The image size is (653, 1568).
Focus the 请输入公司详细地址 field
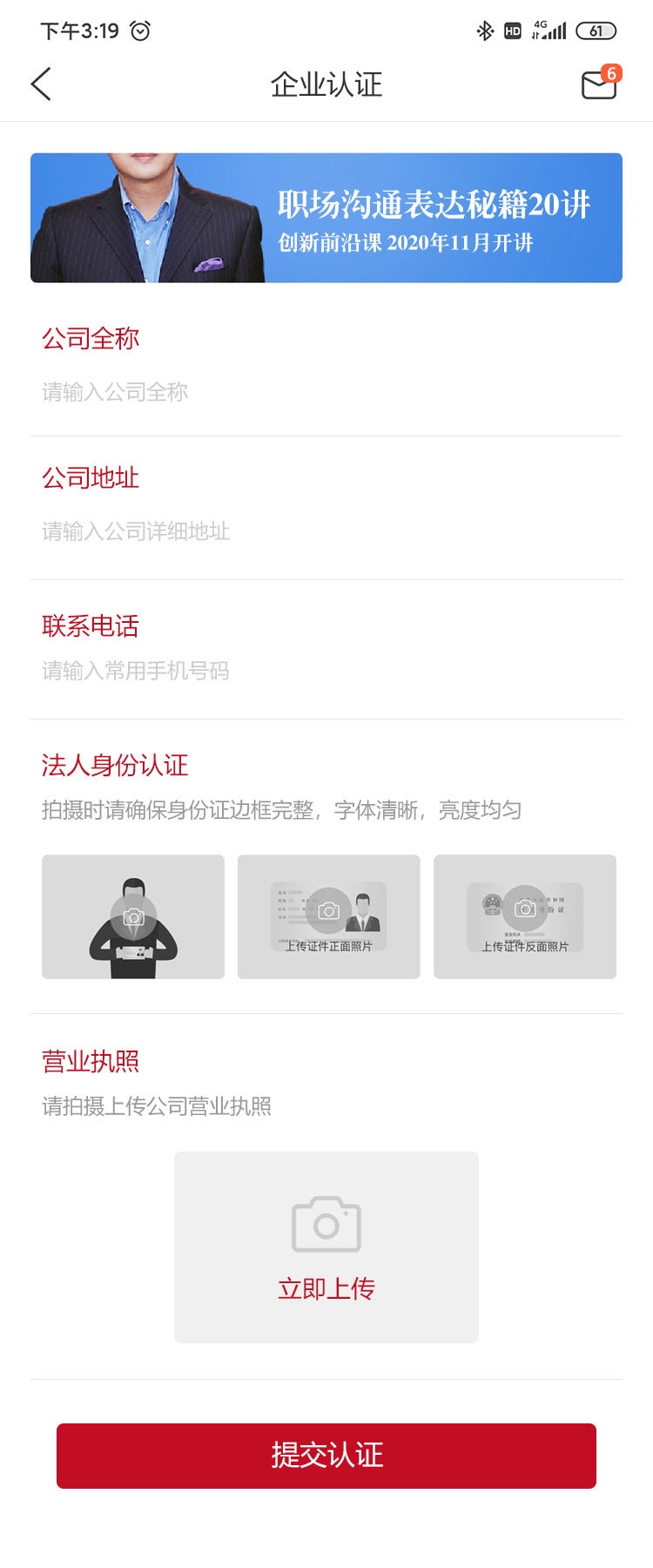(326, 531)
